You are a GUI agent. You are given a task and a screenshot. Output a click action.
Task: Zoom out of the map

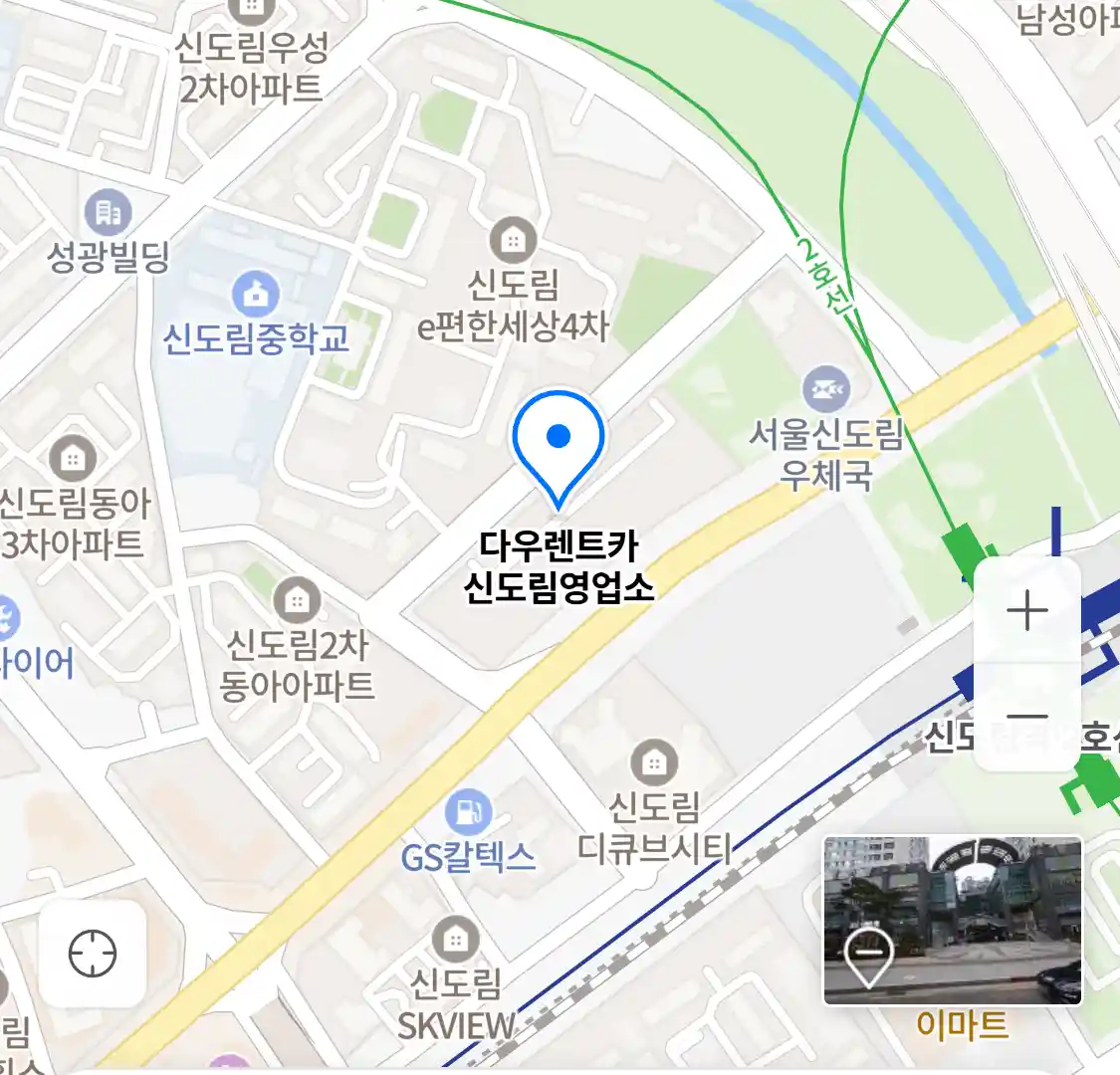pos(1026,716)
